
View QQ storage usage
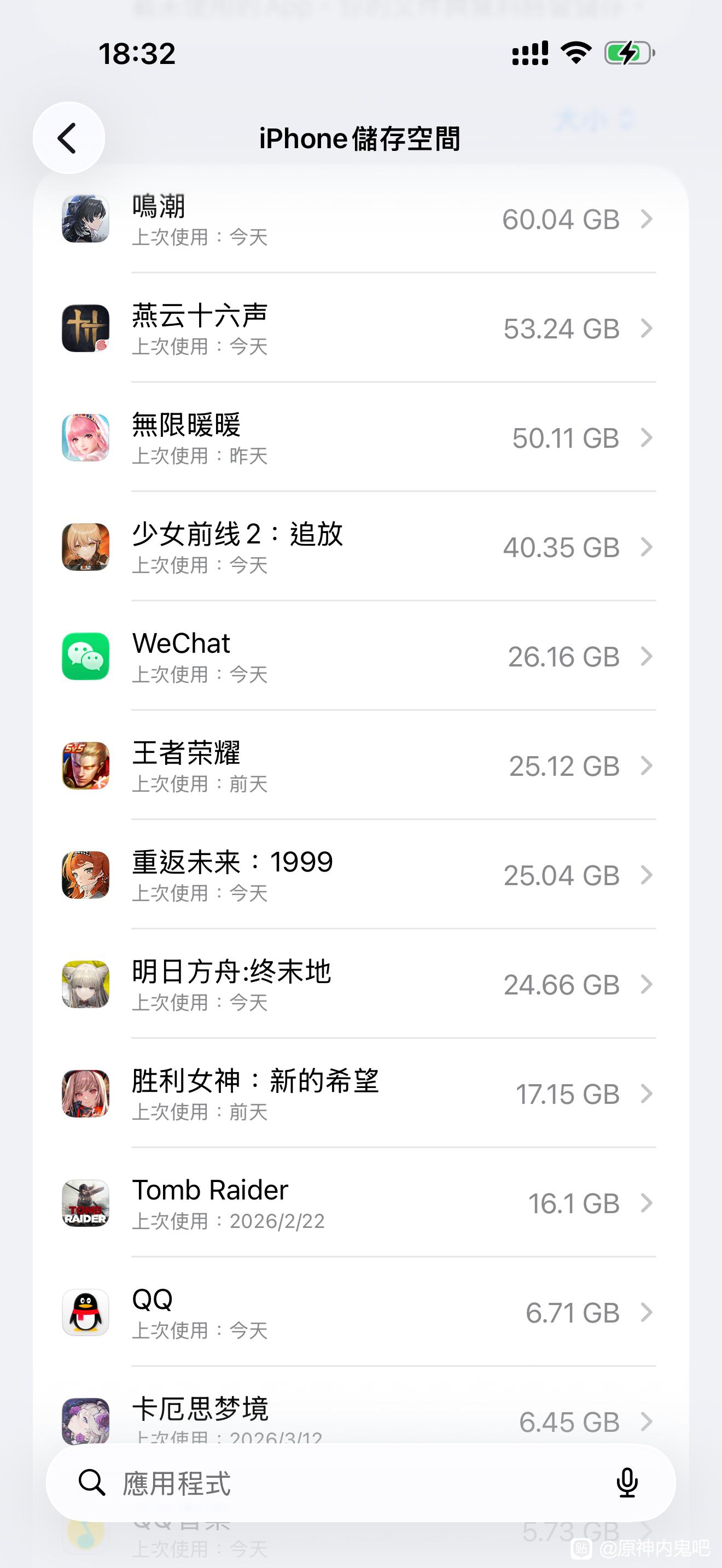tap(359, 1313)
